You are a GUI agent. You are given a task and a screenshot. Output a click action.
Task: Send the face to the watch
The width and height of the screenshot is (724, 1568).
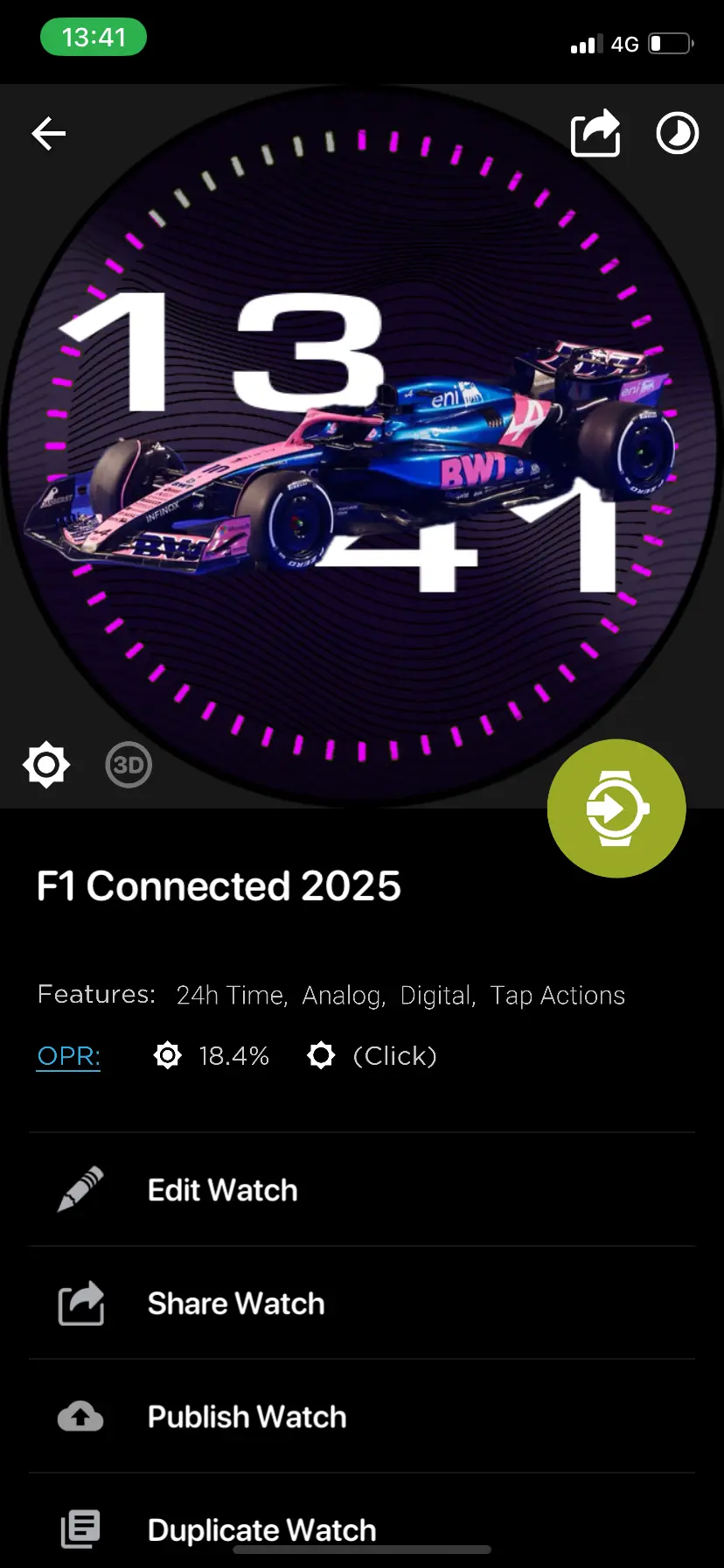pos(616,808)
